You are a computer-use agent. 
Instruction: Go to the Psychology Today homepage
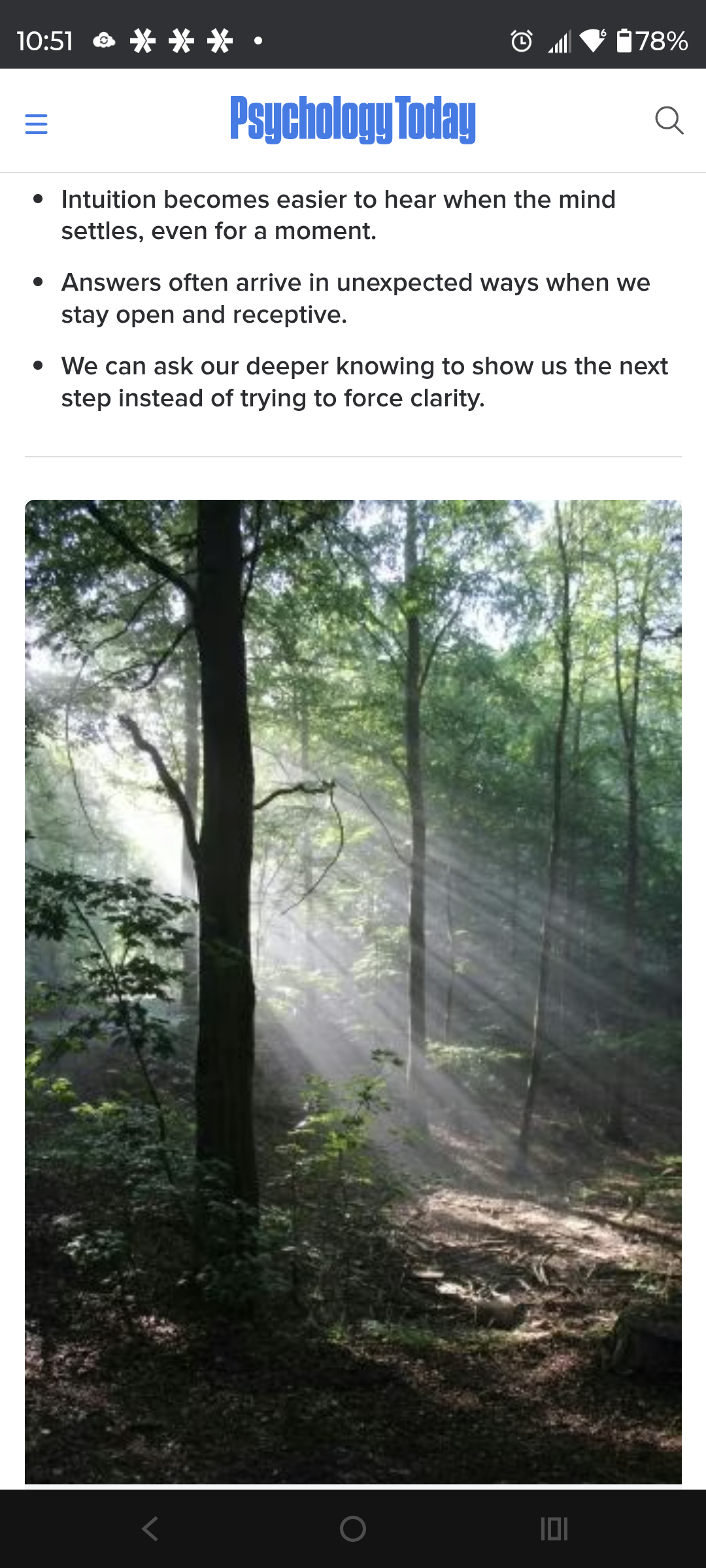(353, 120)
